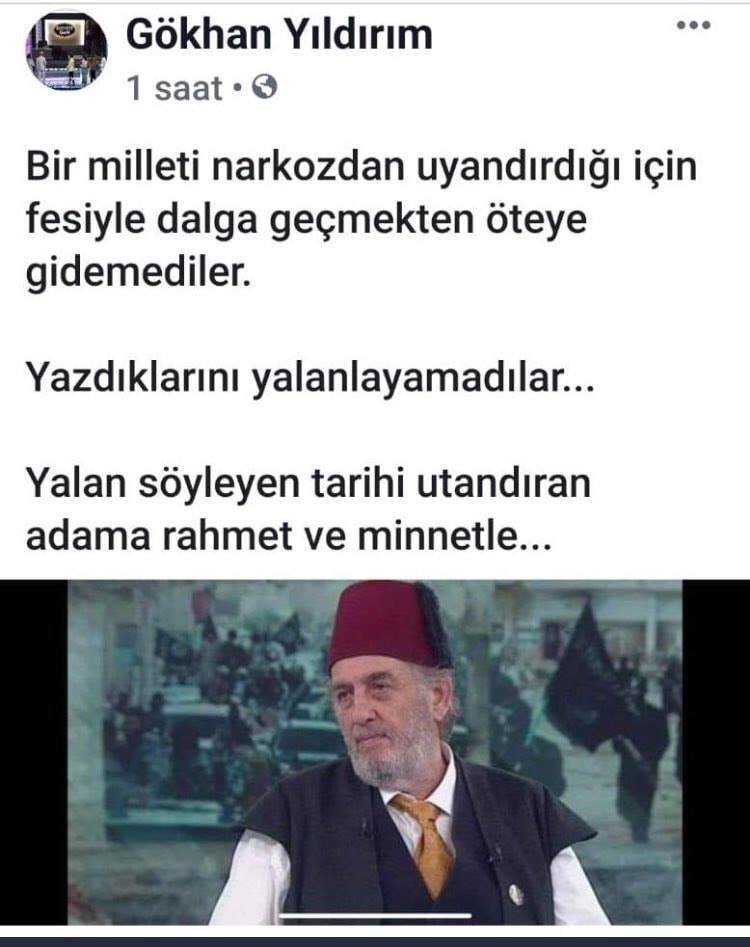Open the post via its "1 saat" timestamp
The height and width of the screenshot is (947, 750).
point(173,89)
